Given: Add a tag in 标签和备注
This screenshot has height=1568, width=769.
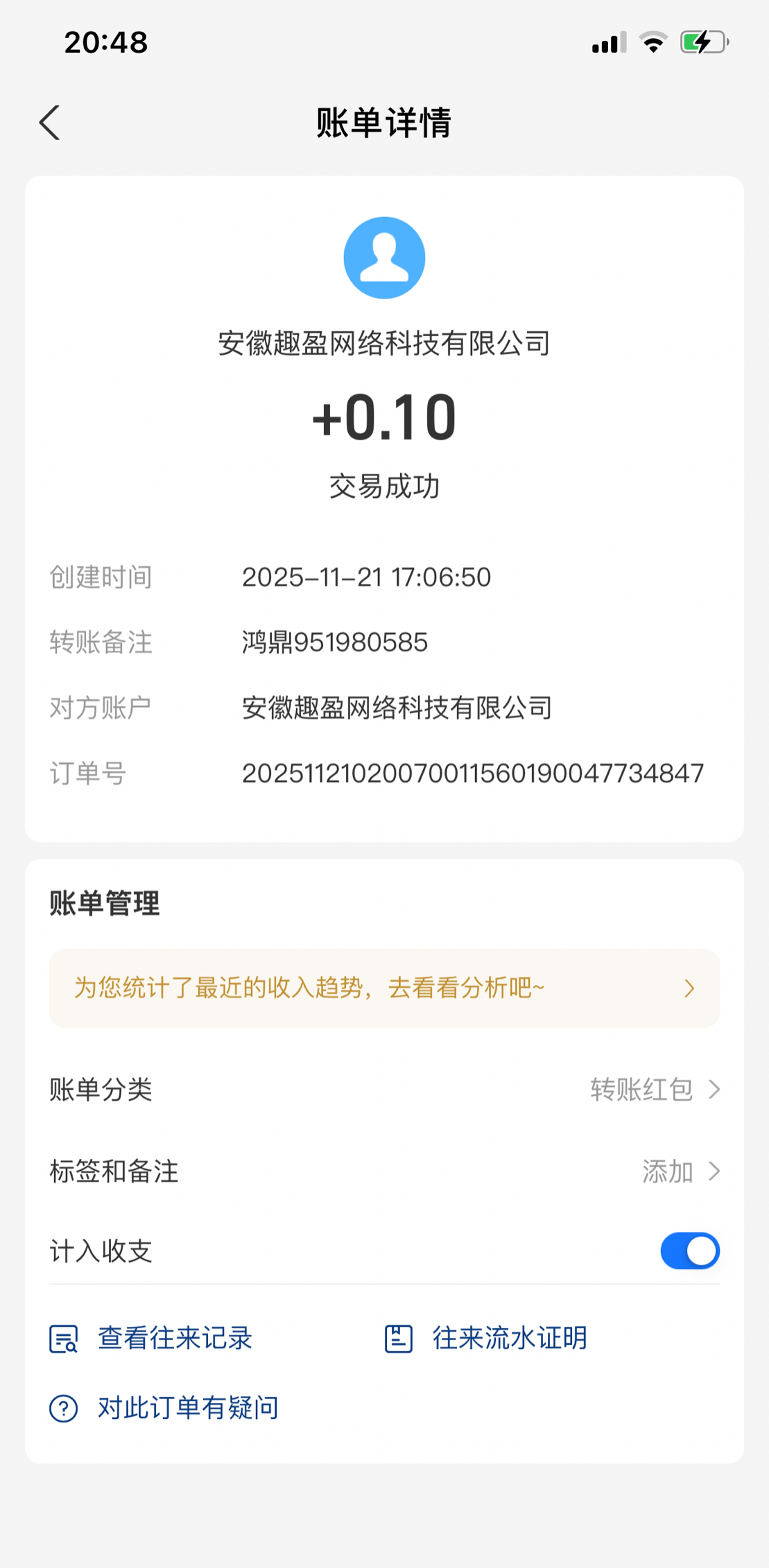Looking at the screenshot, I should pyautogui.click(x=680, y=1171).
